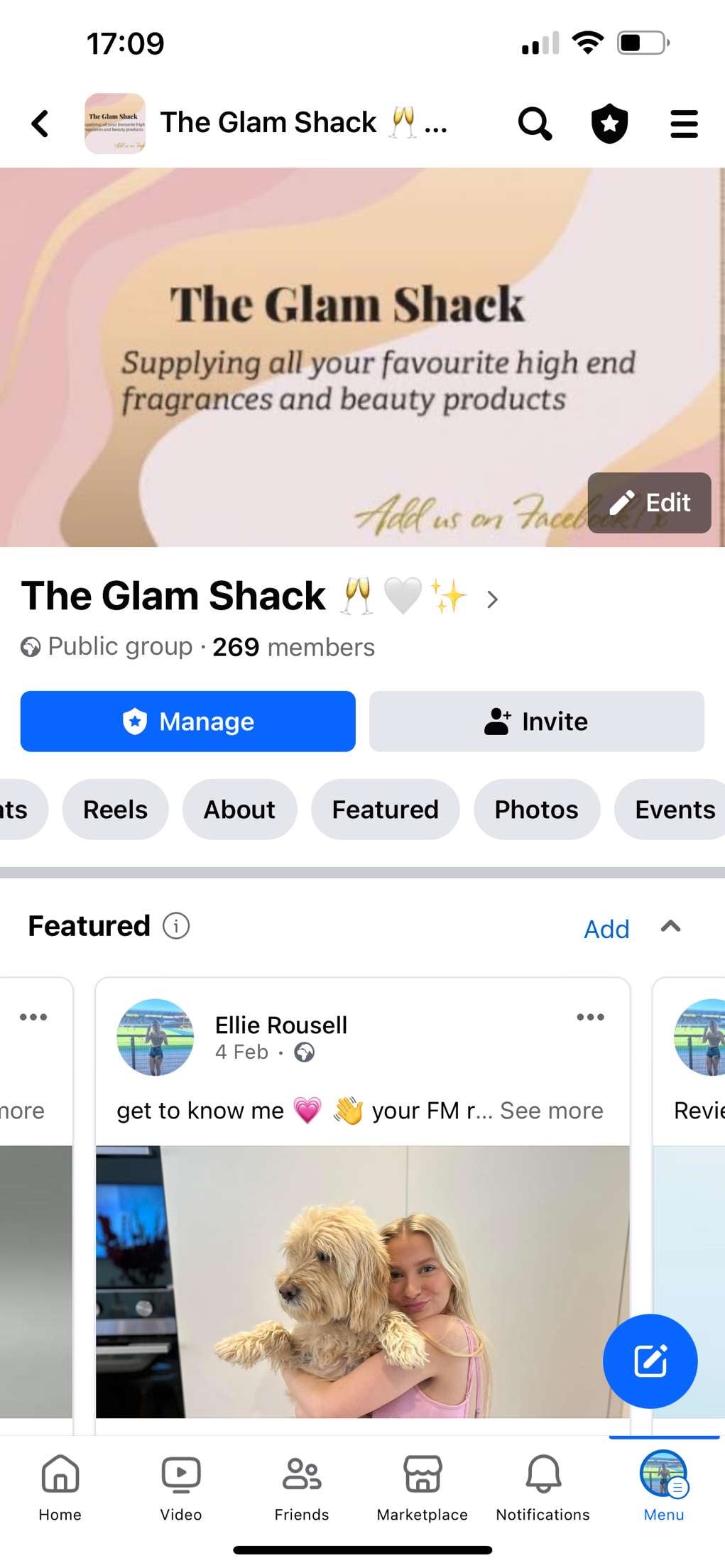The image size is (725, 1568).
Task: Add a new featured item
Action: point(606,929)
